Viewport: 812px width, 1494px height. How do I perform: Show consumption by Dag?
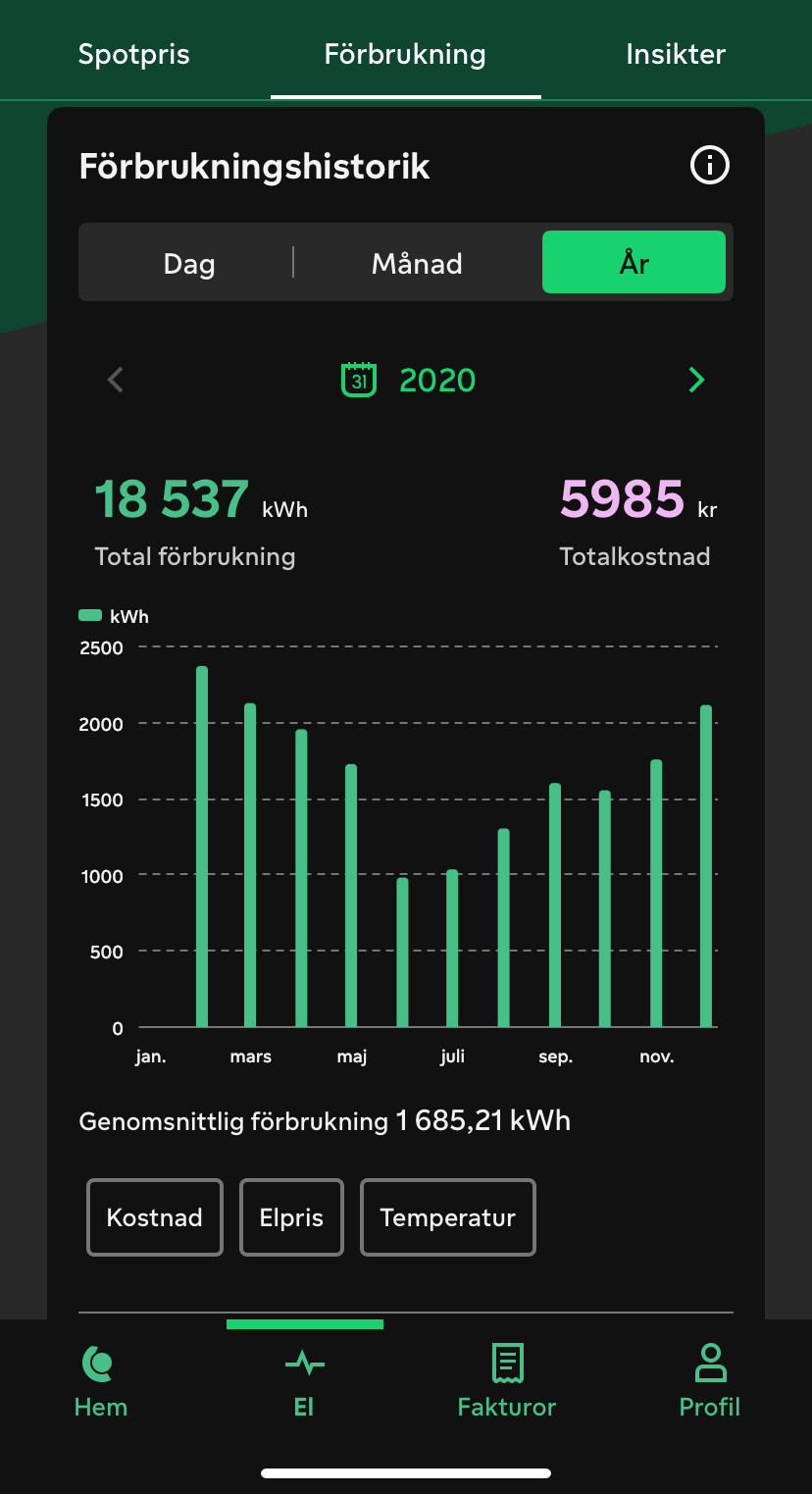tap(189, 263)
